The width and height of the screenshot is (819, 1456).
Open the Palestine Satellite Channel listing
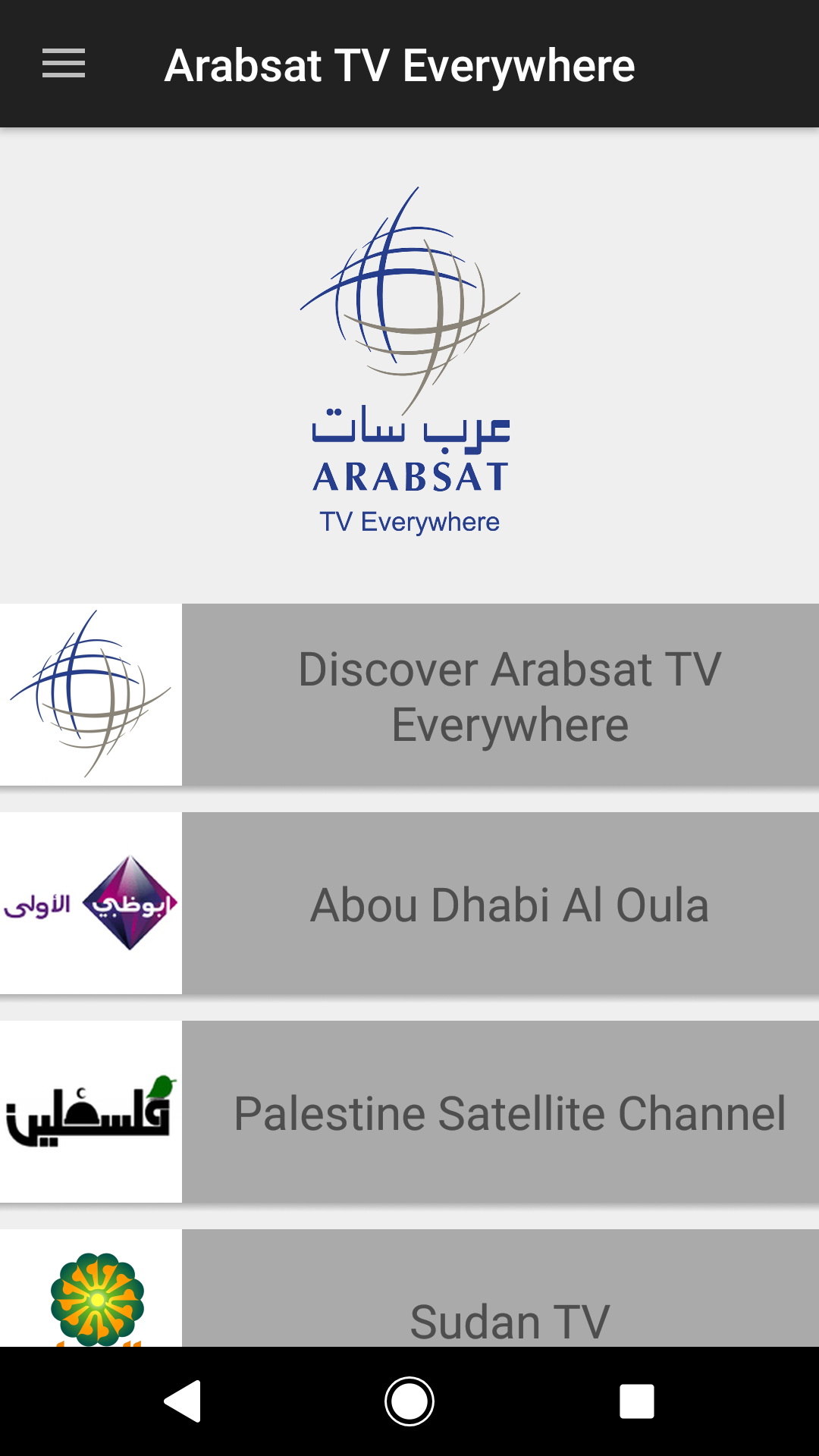coord(510,1112)
